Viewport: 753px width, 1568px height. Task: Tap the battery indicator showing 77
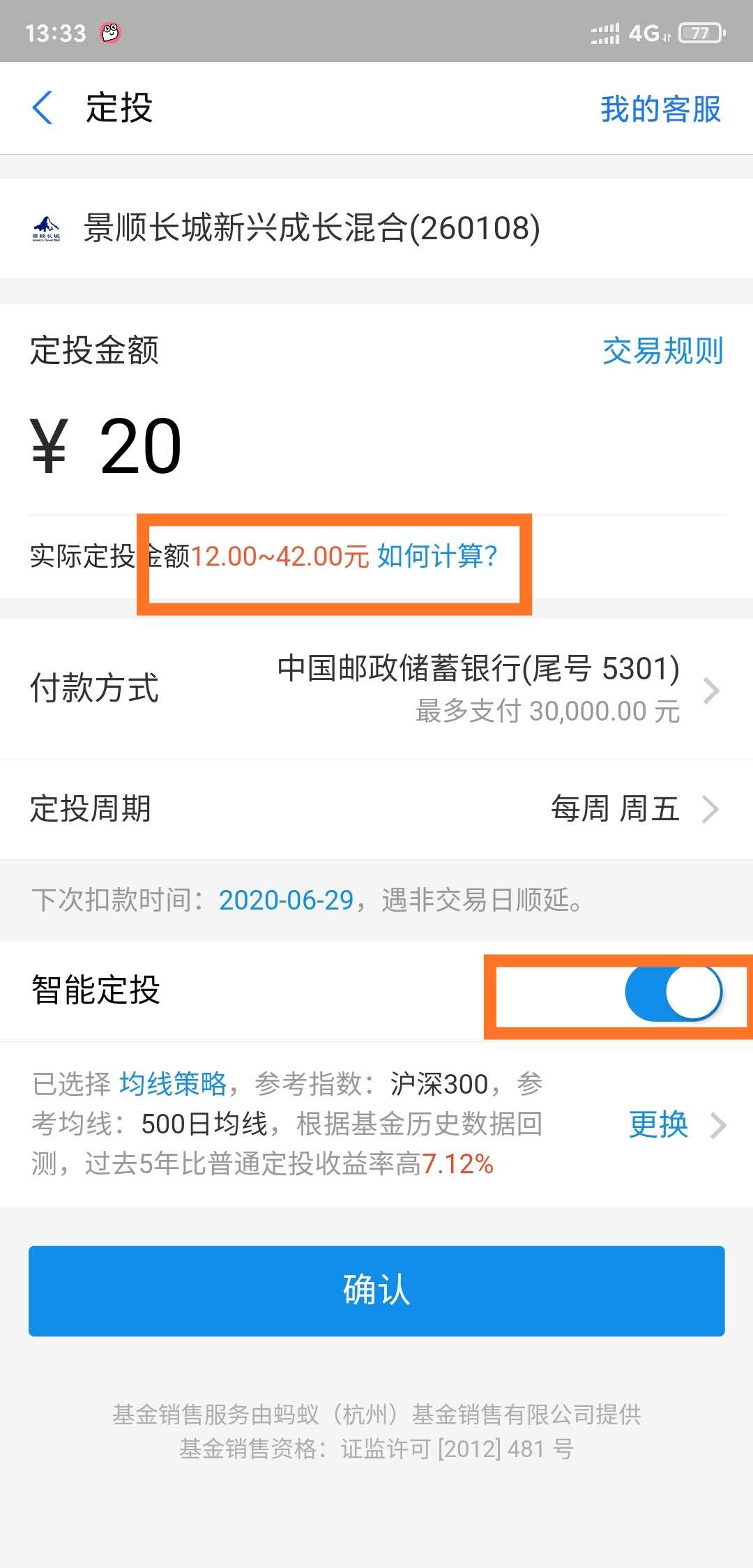coord(699,31)
